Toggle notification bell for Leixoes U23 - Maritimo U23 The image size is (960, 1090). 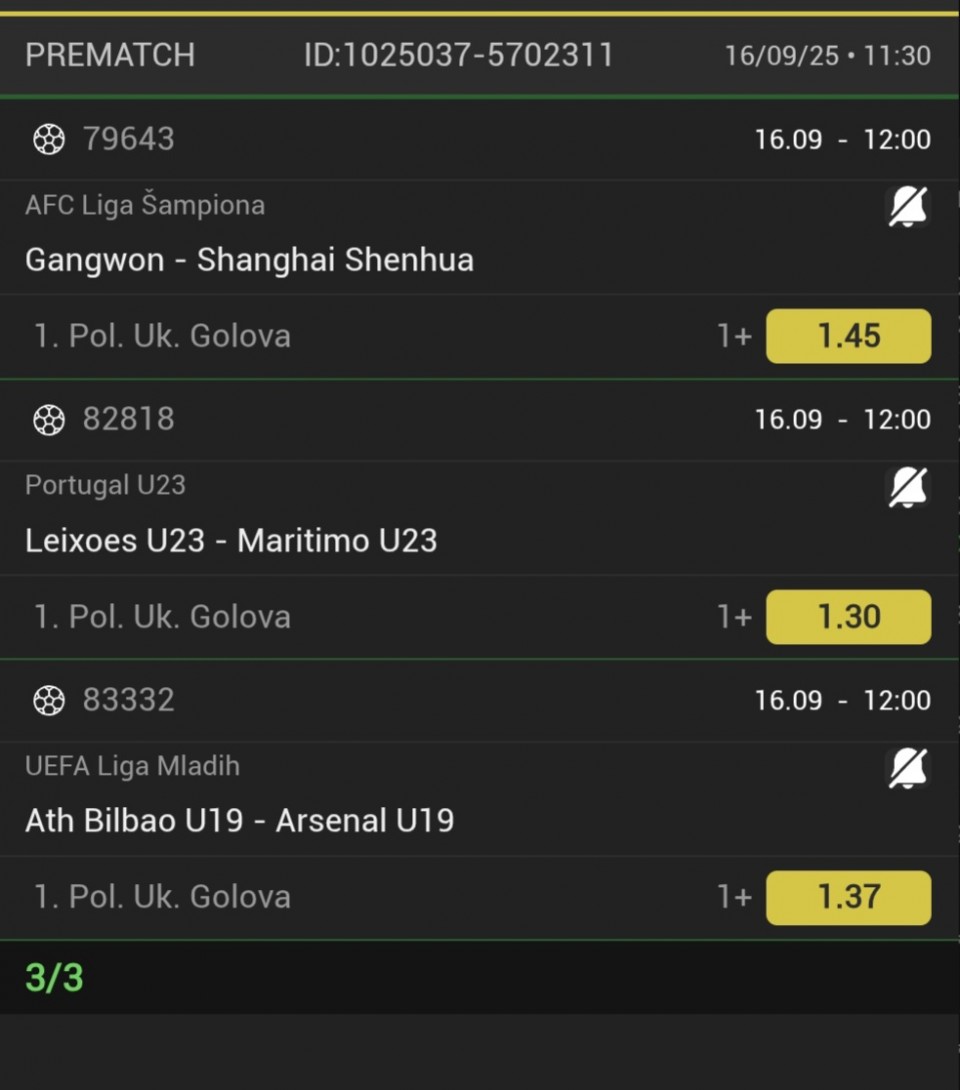(x=908, y=488)
